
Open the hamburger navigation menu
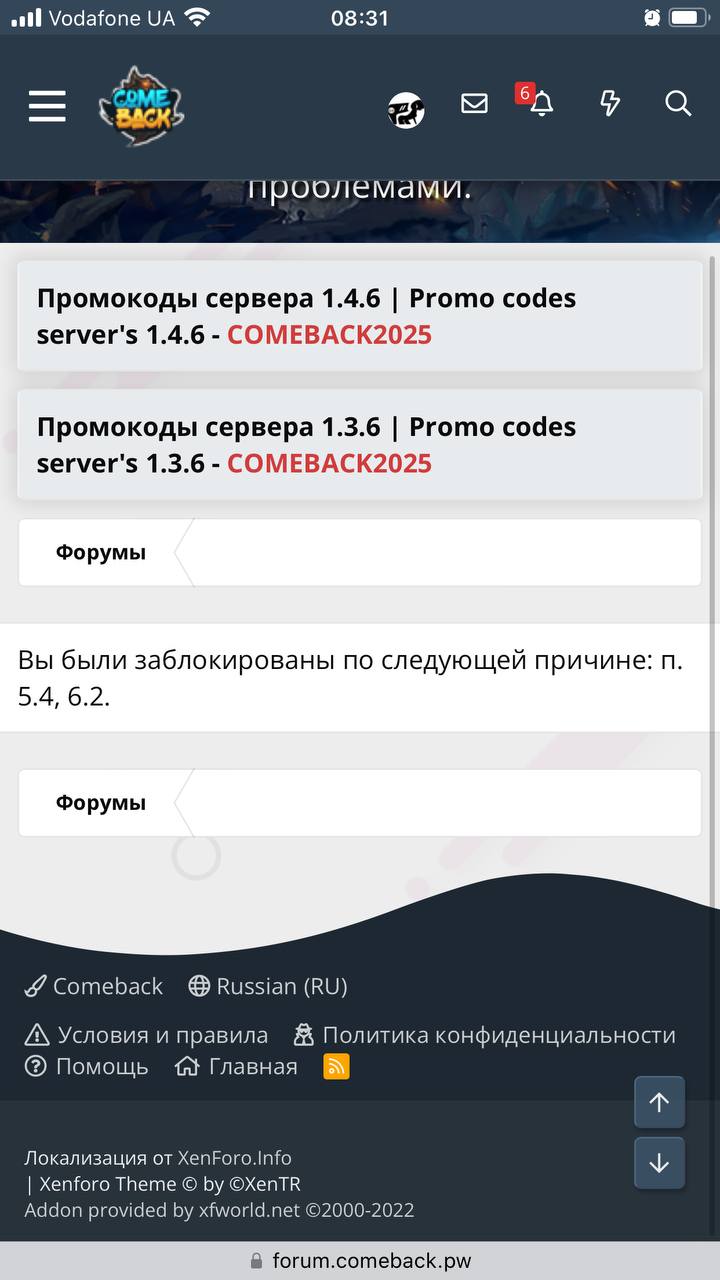pos(47,105)
